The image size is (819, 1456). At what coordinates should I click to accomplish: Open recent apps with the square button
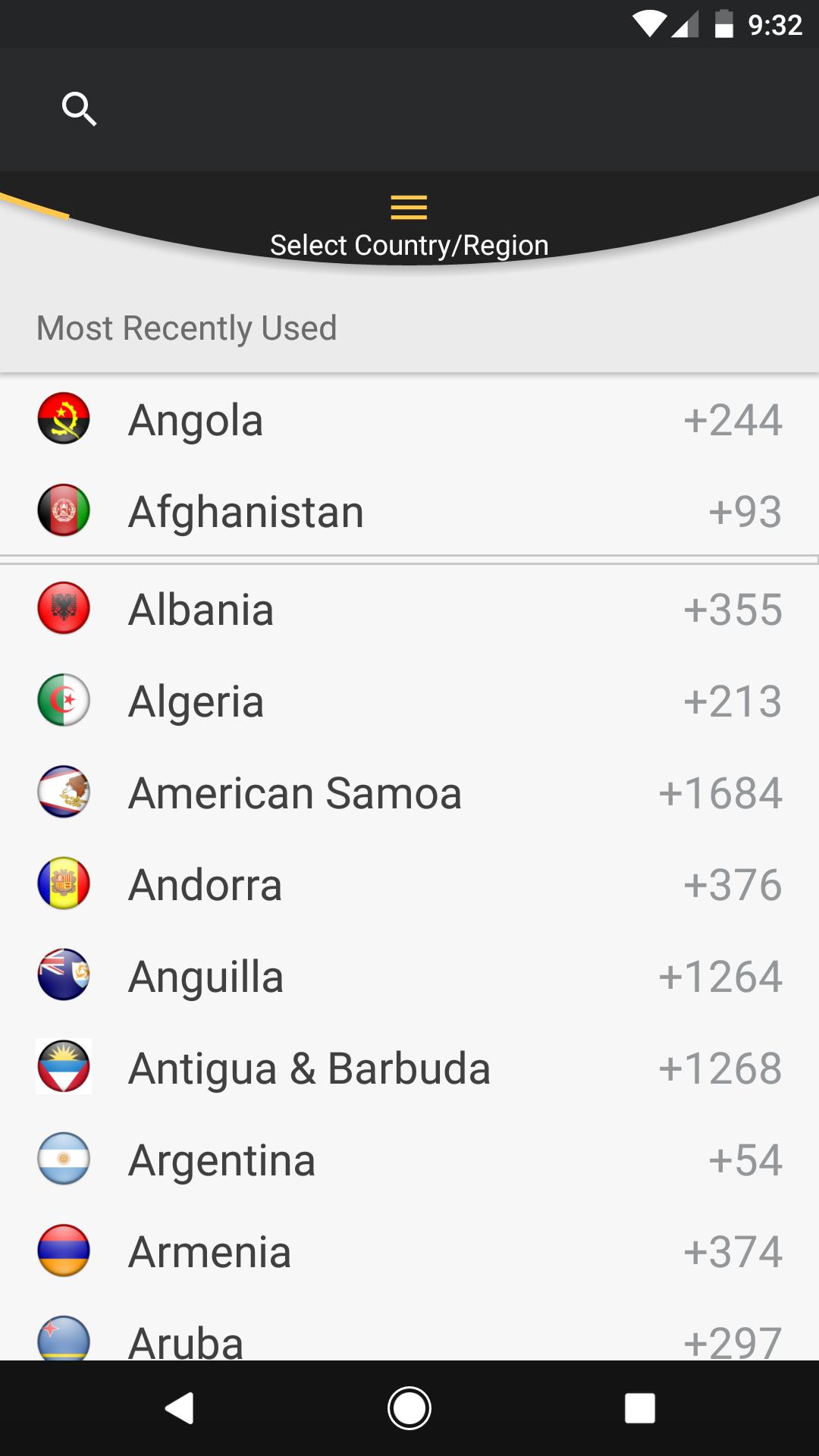pos(639,1408)
